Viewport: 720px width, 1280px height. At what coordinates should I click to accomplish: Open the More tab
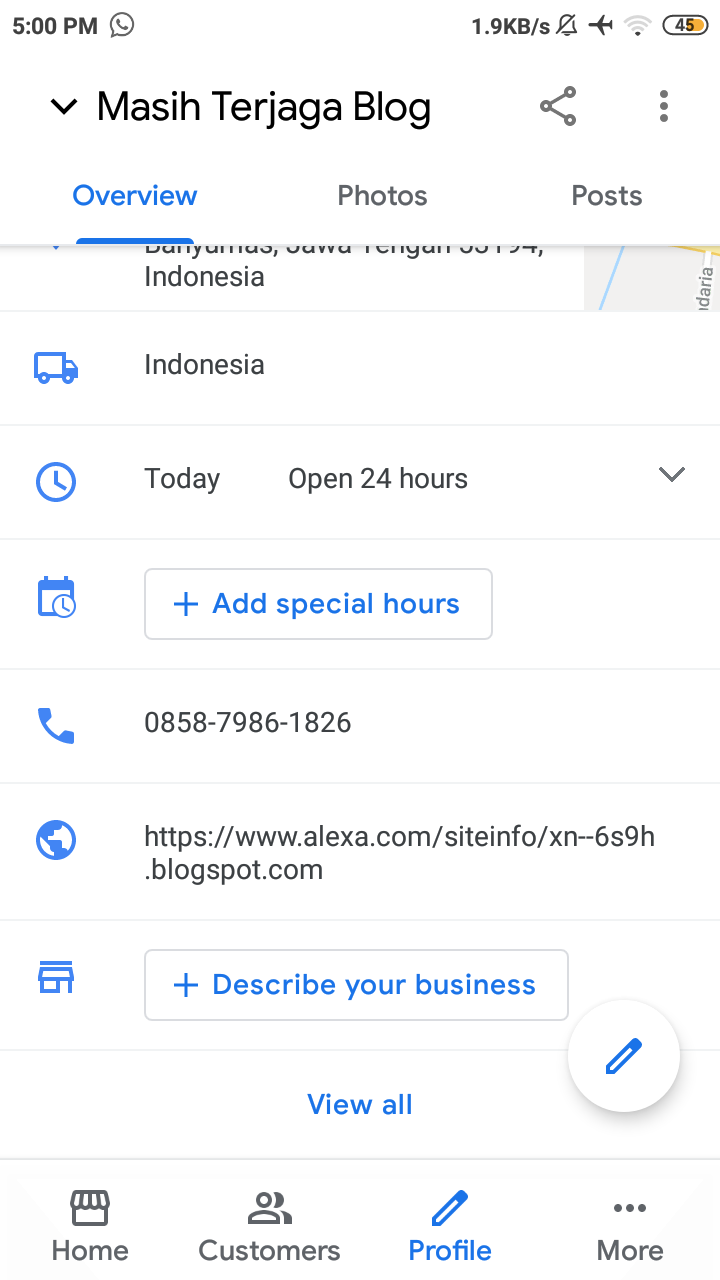click(630, 1226)
